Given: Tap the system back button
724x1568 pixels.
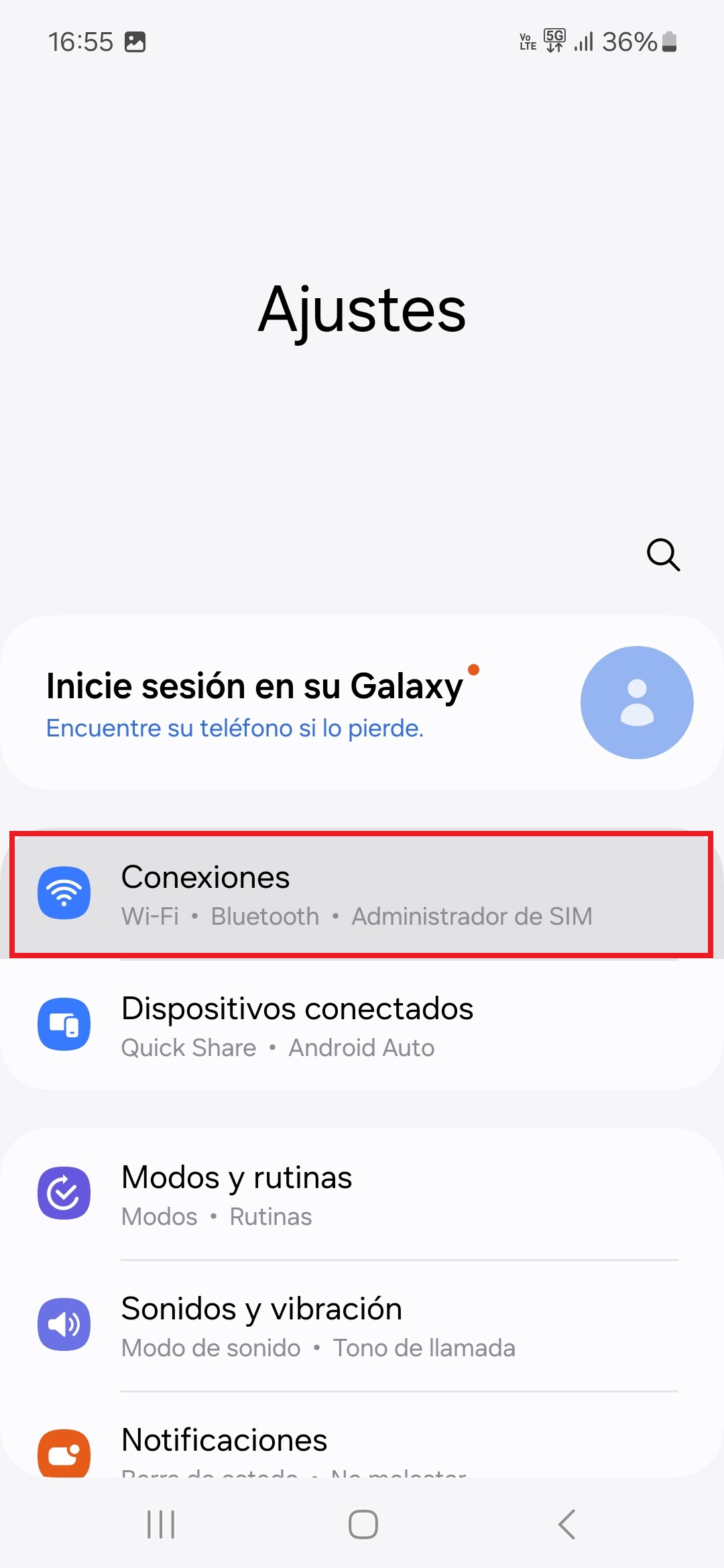Looking at the screenshot, I should [x=566, y=1524].
